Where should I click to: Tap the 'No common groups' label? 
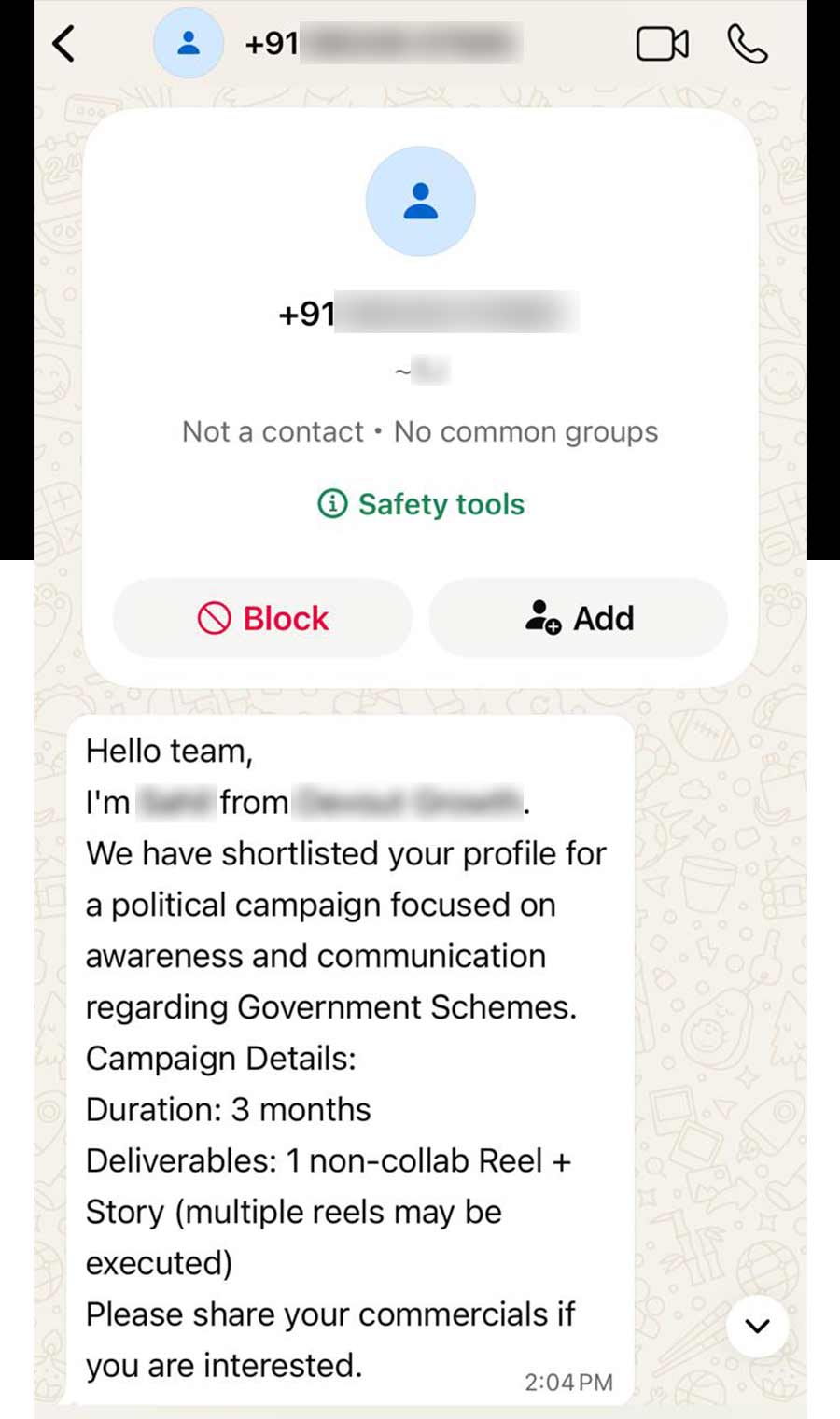[x=525, y=431]
